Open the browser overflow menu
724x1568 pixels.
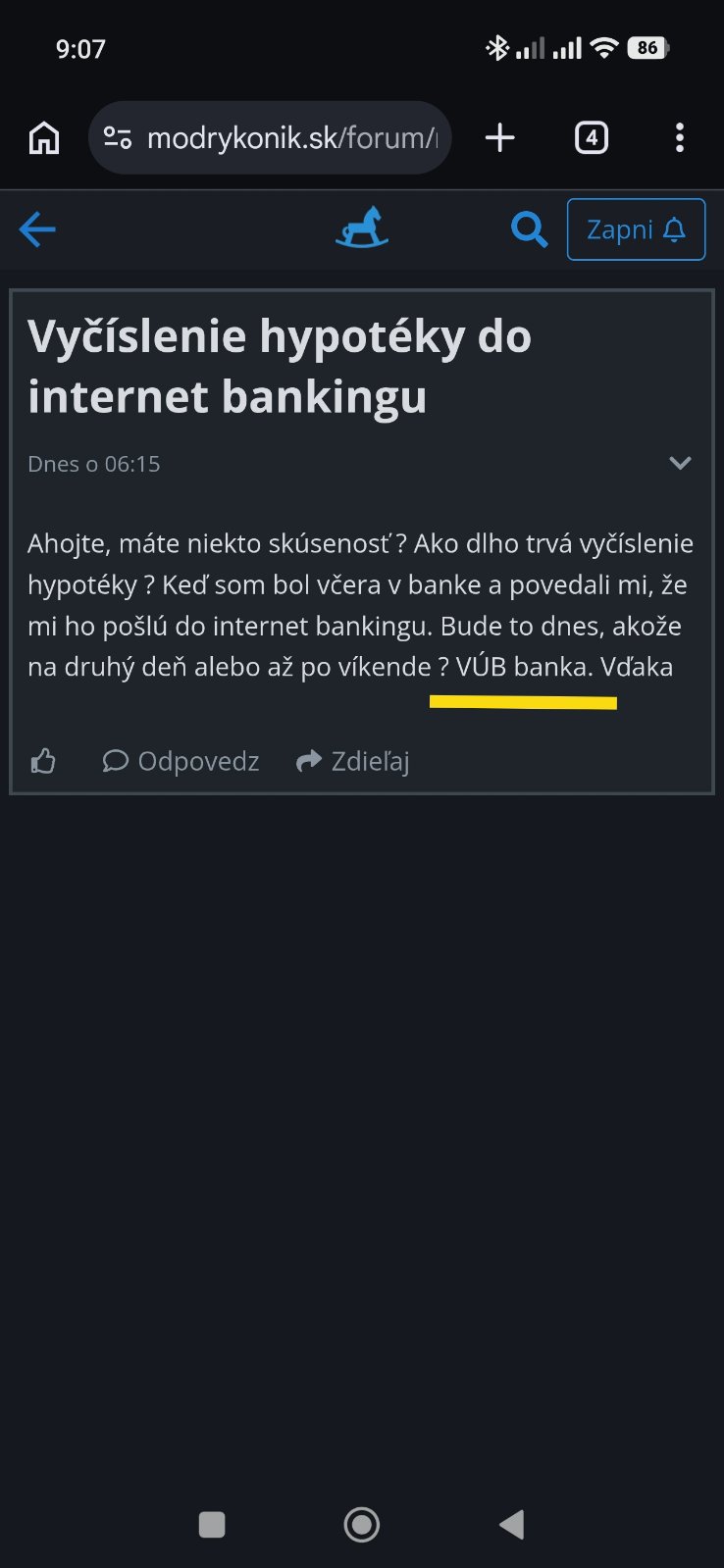[x=680, y=138]
